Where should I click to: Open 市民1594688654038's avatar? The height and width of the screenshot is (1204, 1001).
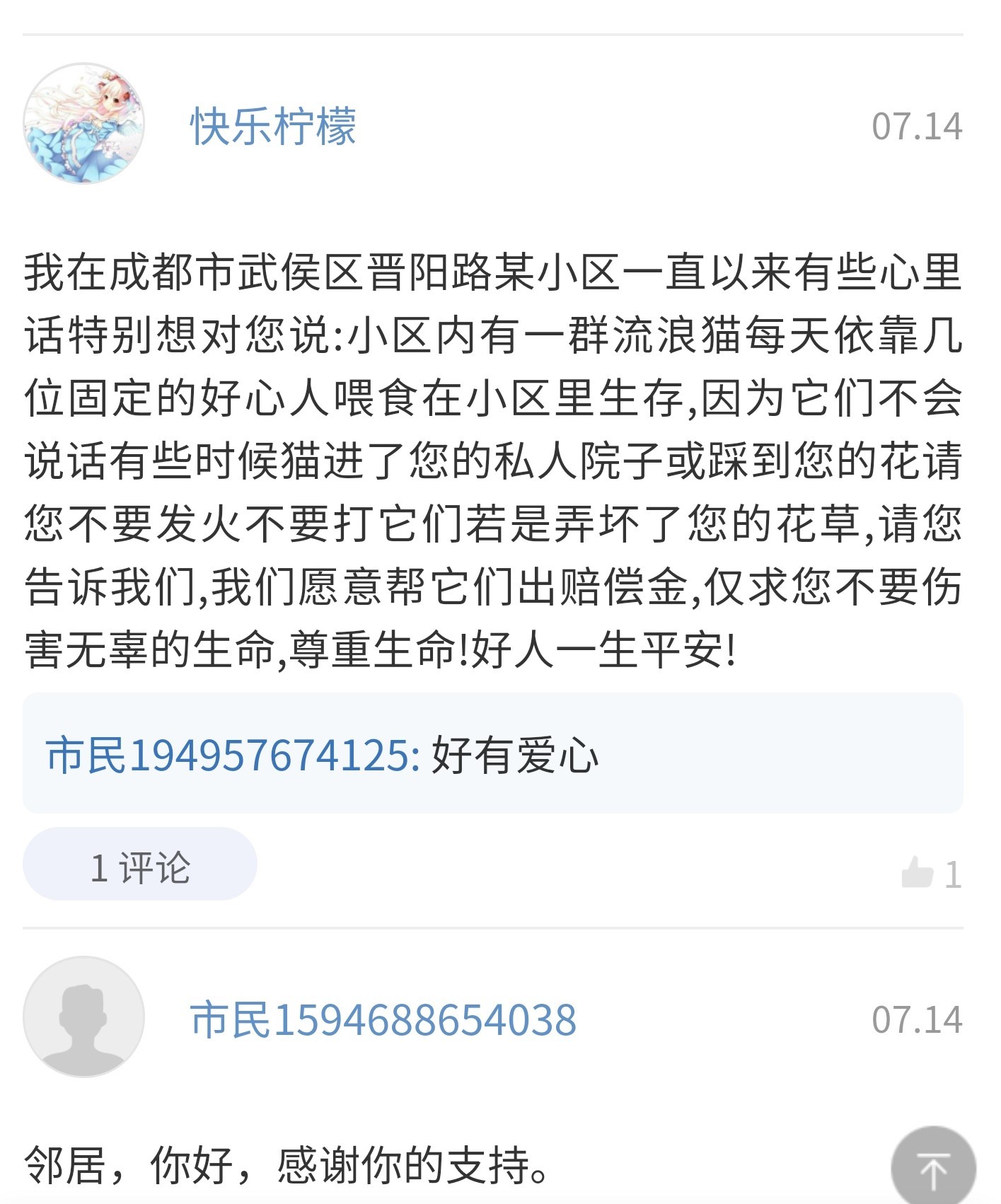click(83, 1017)
